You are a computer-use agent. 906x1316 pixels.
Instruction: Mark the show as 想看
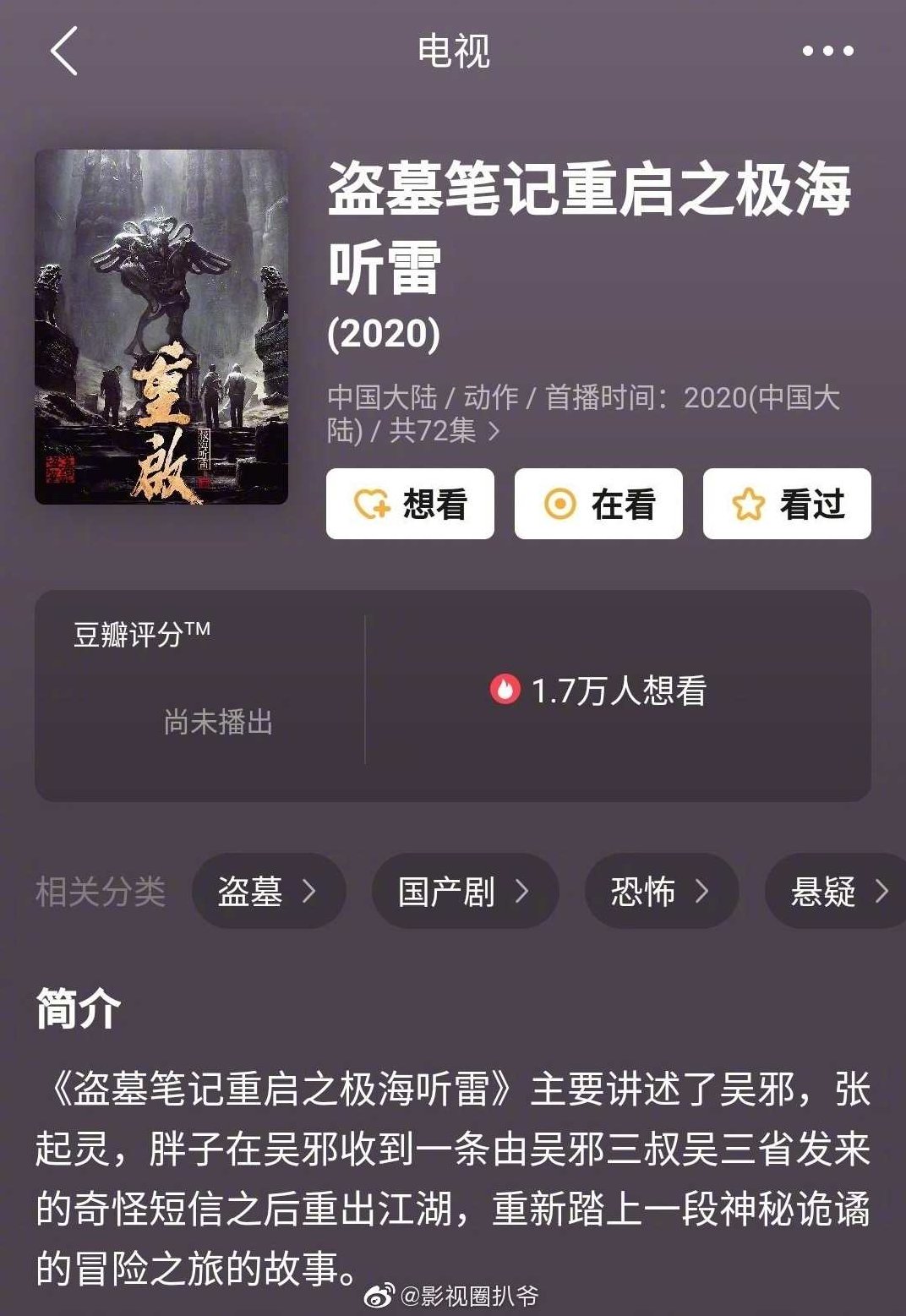(409, 503)
